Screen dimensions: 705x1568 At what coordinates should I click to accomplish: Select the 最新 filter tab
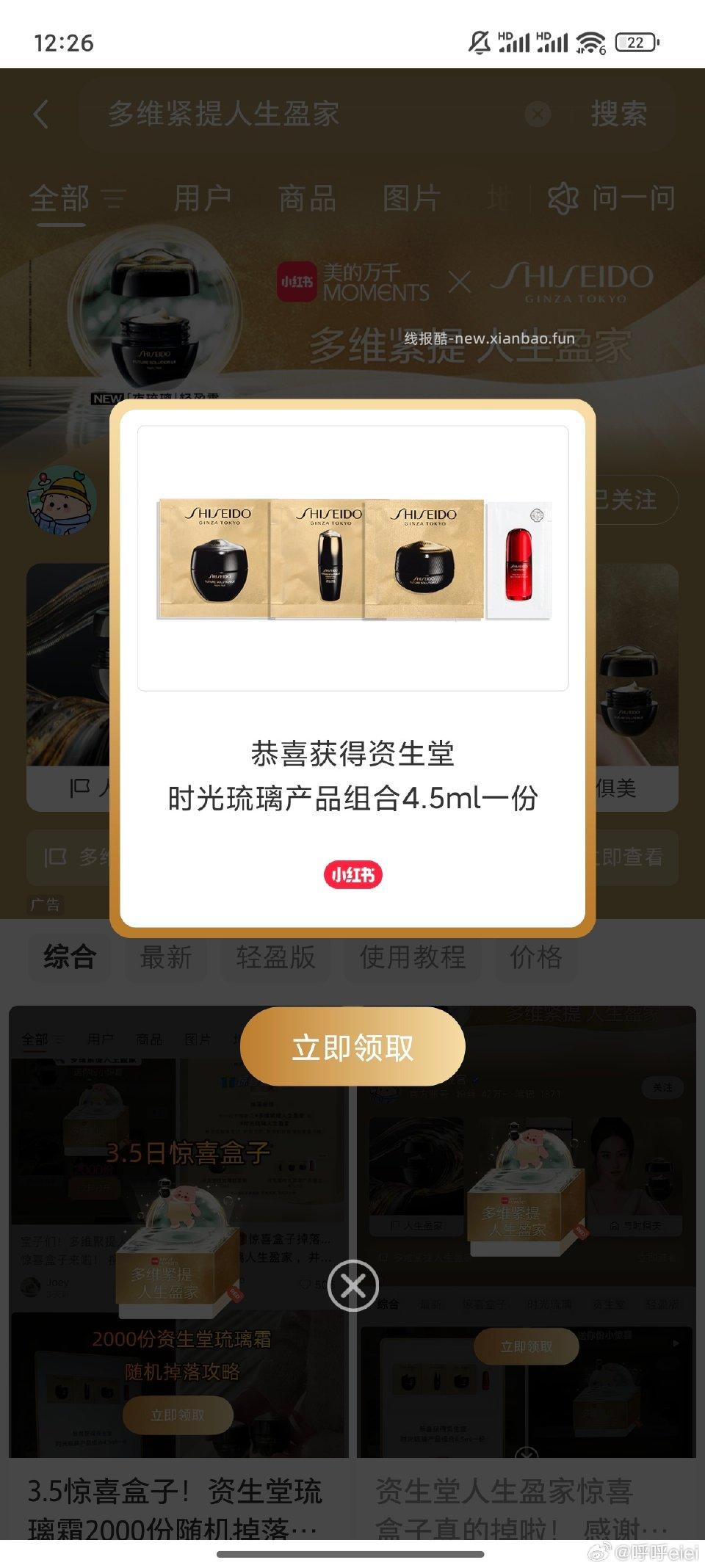click(165, 958)
